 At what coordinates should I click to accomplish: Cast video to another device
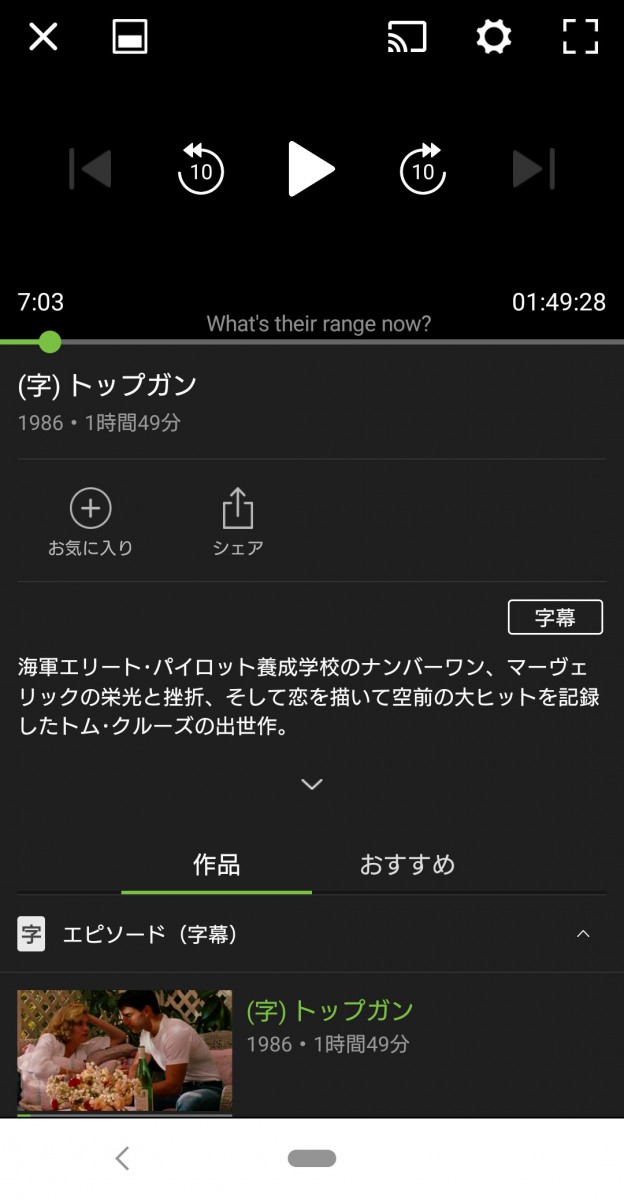pyautogui.click(x=407, y=37)
